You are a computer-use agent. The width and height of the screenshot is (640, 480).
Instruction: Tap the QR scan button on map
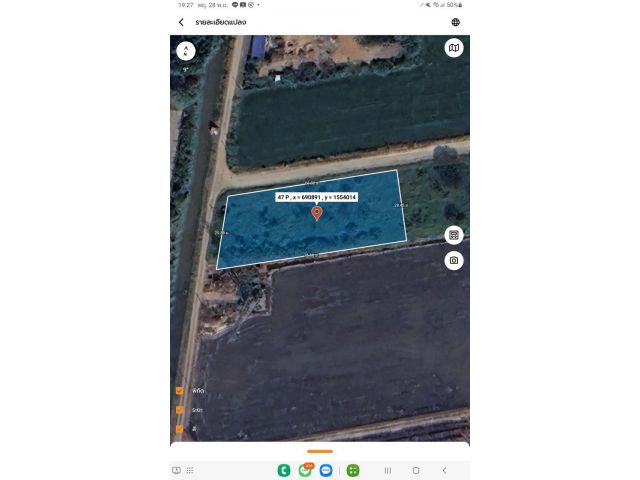[454, 235]
